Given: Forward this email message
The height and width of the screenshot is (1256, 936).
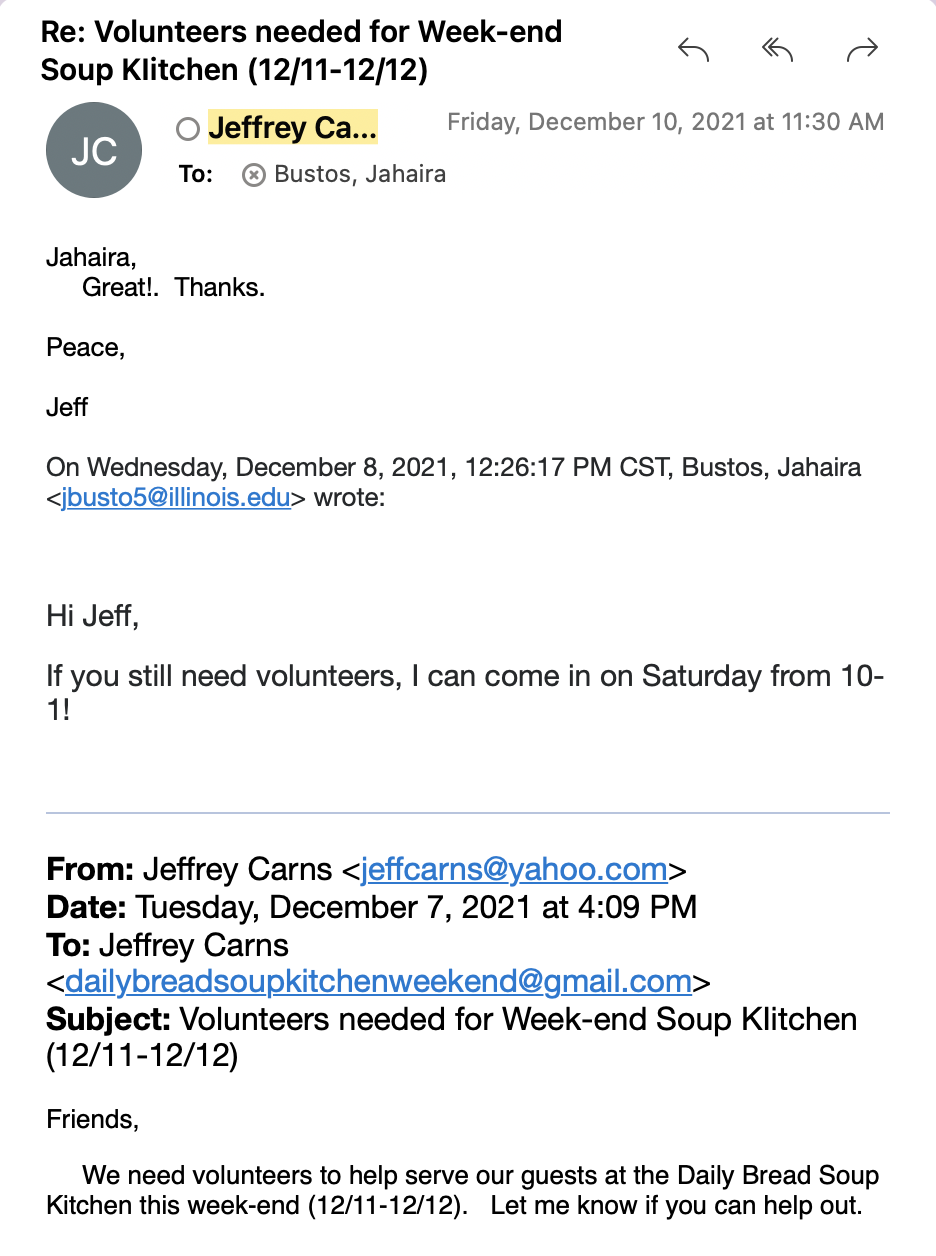Looking at the screenshot, I should coord(862,49).
